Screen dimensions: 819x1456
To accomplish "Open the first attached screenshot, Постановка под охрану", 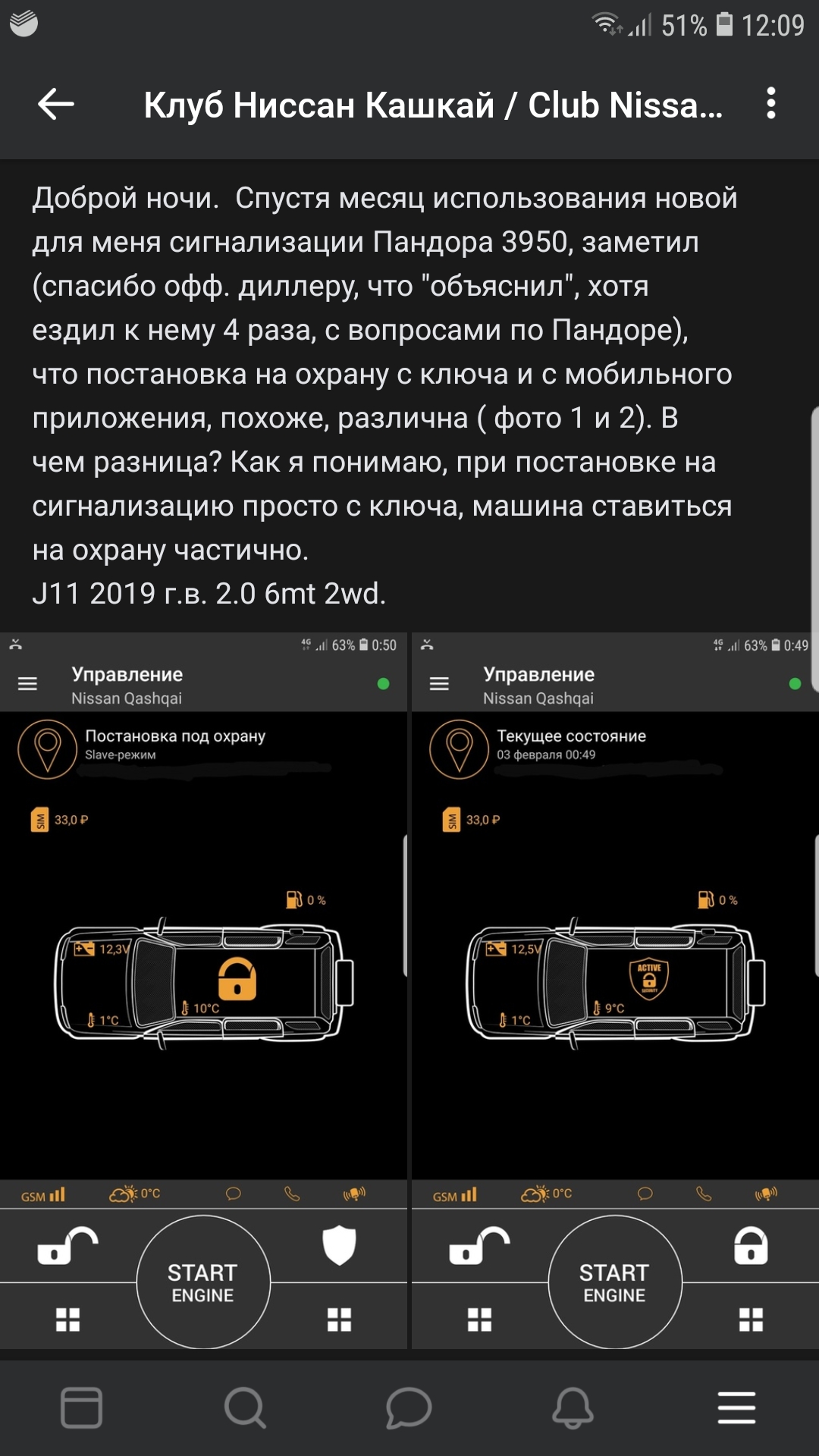I will pyautogui.click(x=203, y=990).
